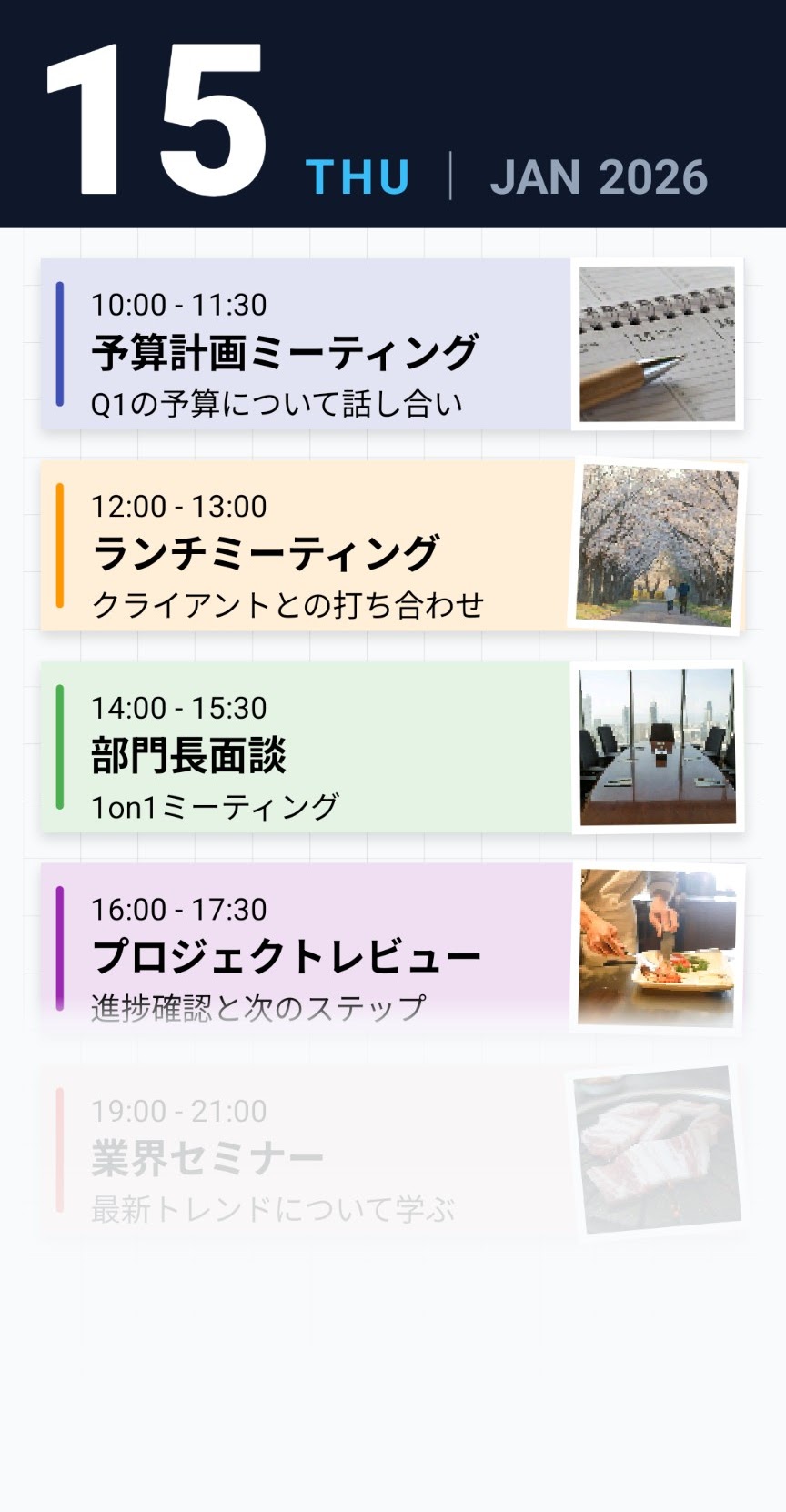The width and height of the screenshot is (786, 1512).
Task: Click the 19:00 - 21:00 time label
Action: click(178, 1111)
